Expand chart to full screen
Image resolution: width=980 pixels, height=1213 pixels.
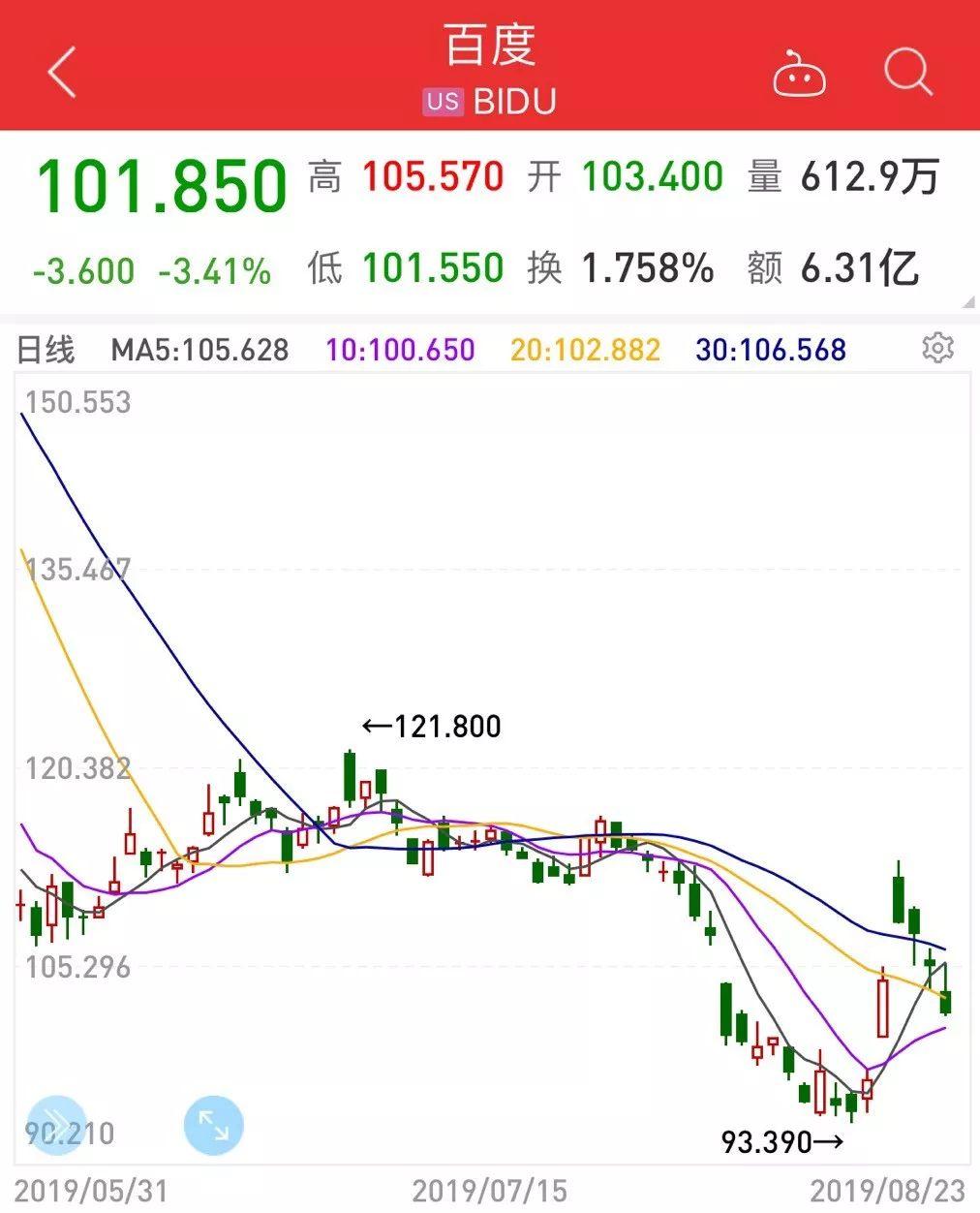[x=213, y=1125]
